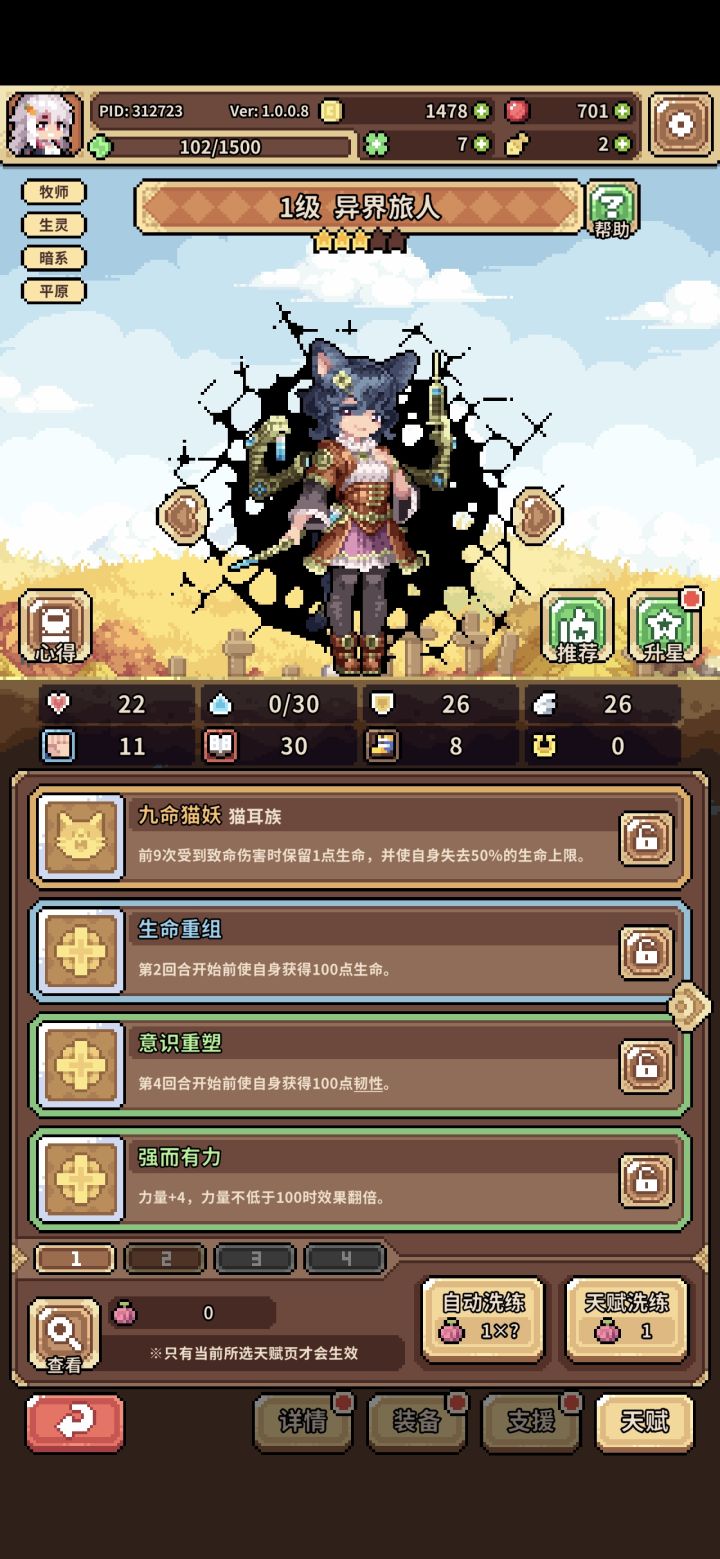Select the 九命猫妖 cat talent icon
This screenshot has height=1559, width=720.
(80, 838)
